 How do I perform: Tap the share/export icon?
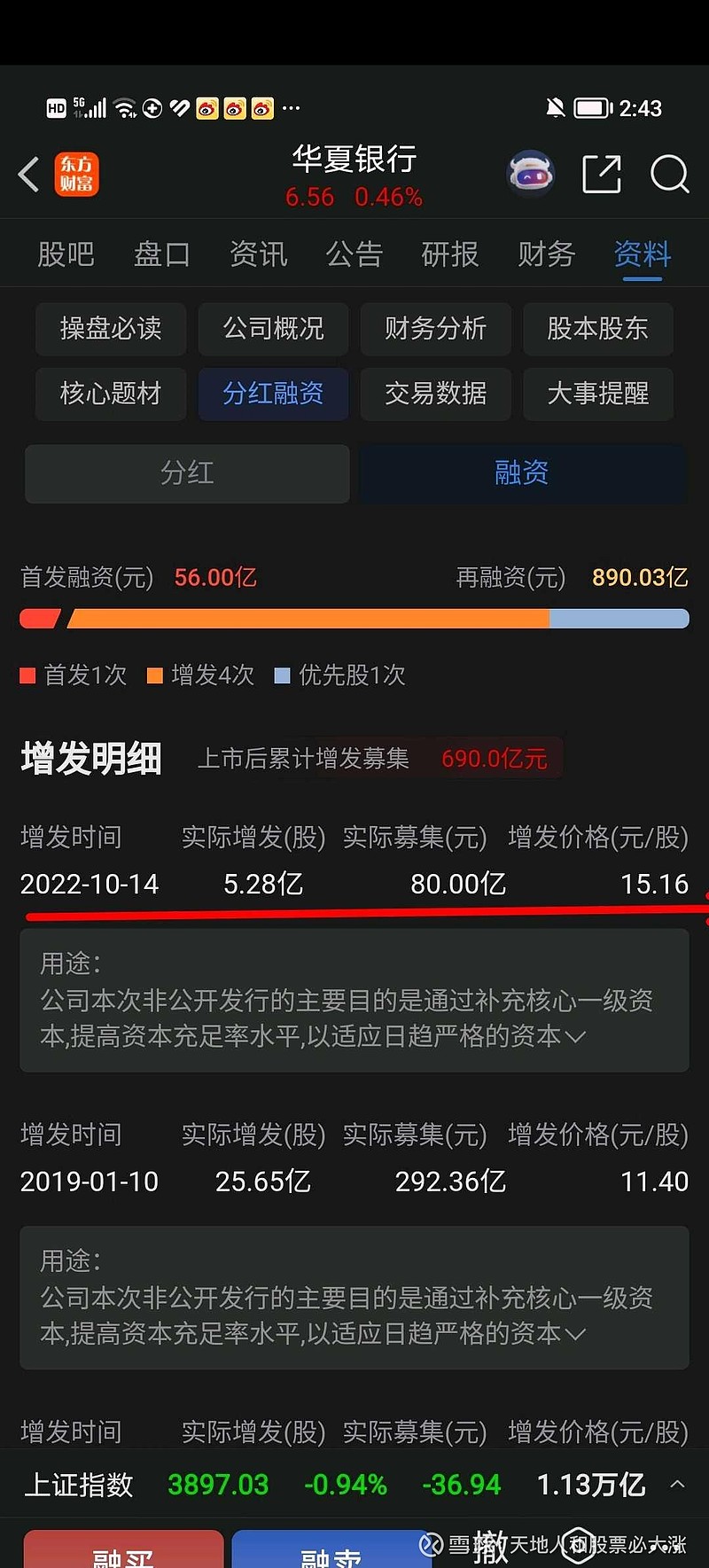pos(601,175)
